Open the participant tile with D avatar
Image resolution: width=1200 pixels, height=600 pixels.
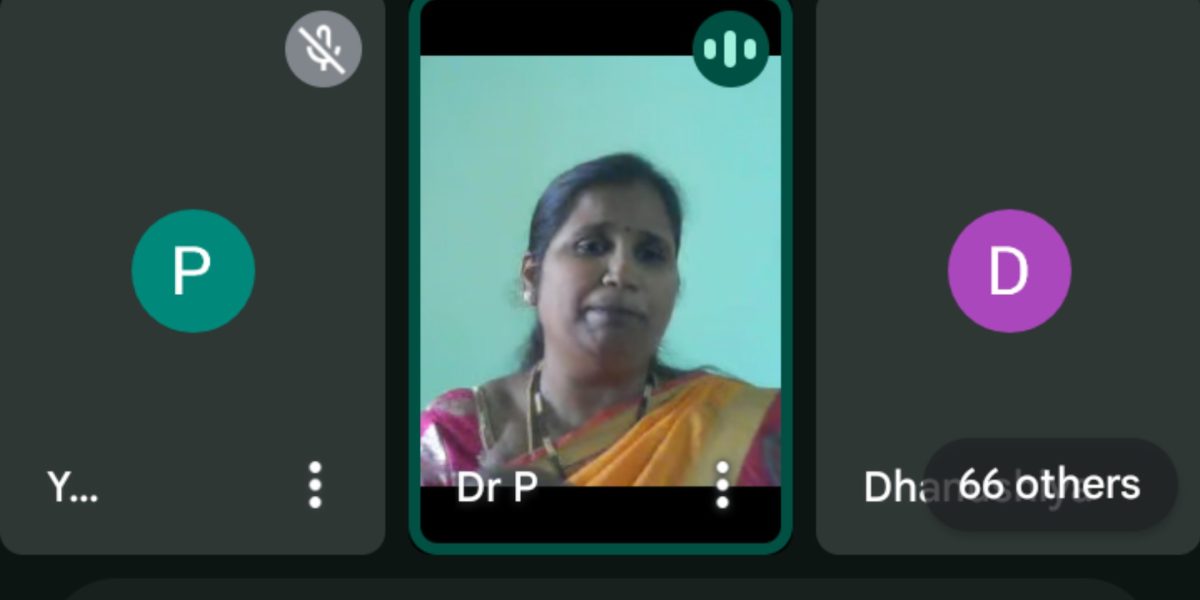(1008, 271)
